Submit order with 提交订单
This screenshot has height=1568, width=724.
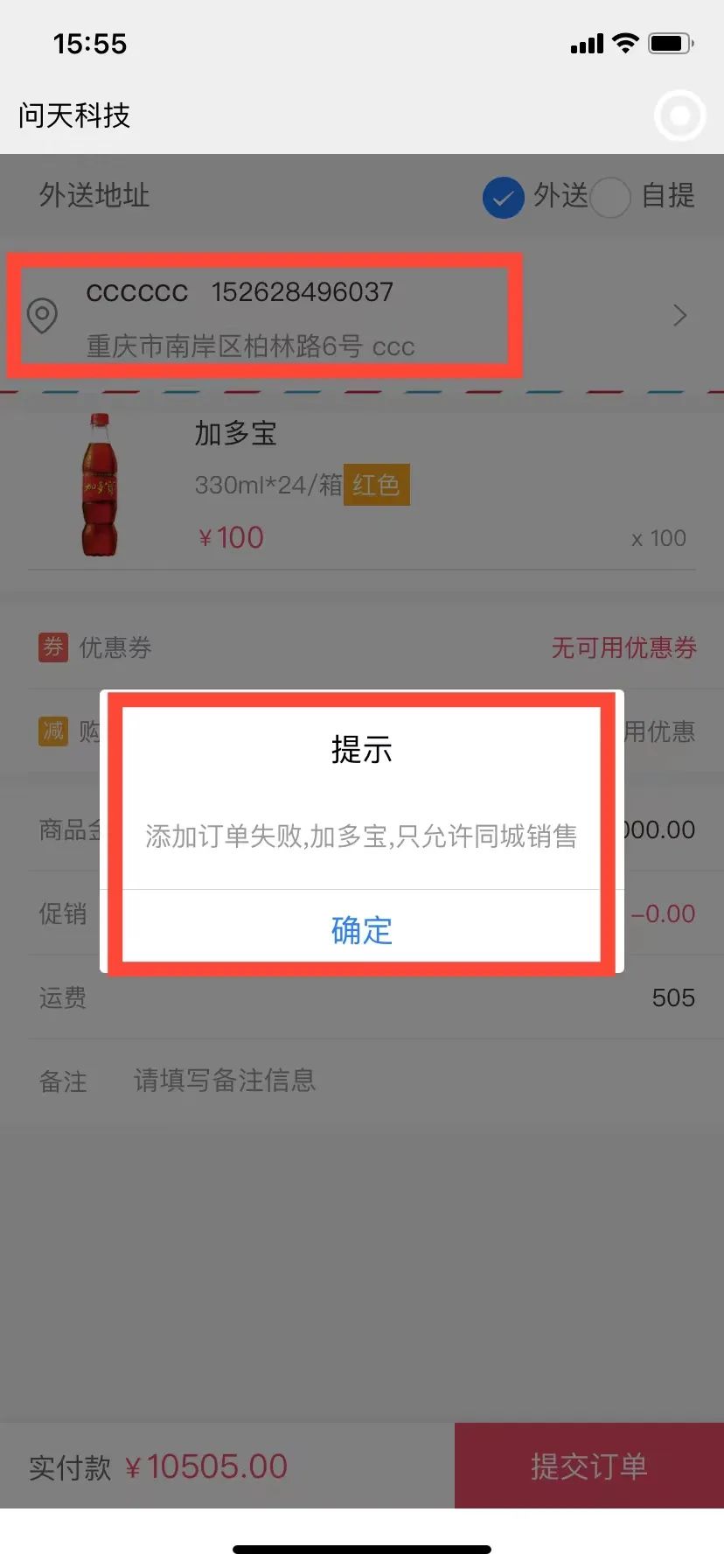(588, 1466)
